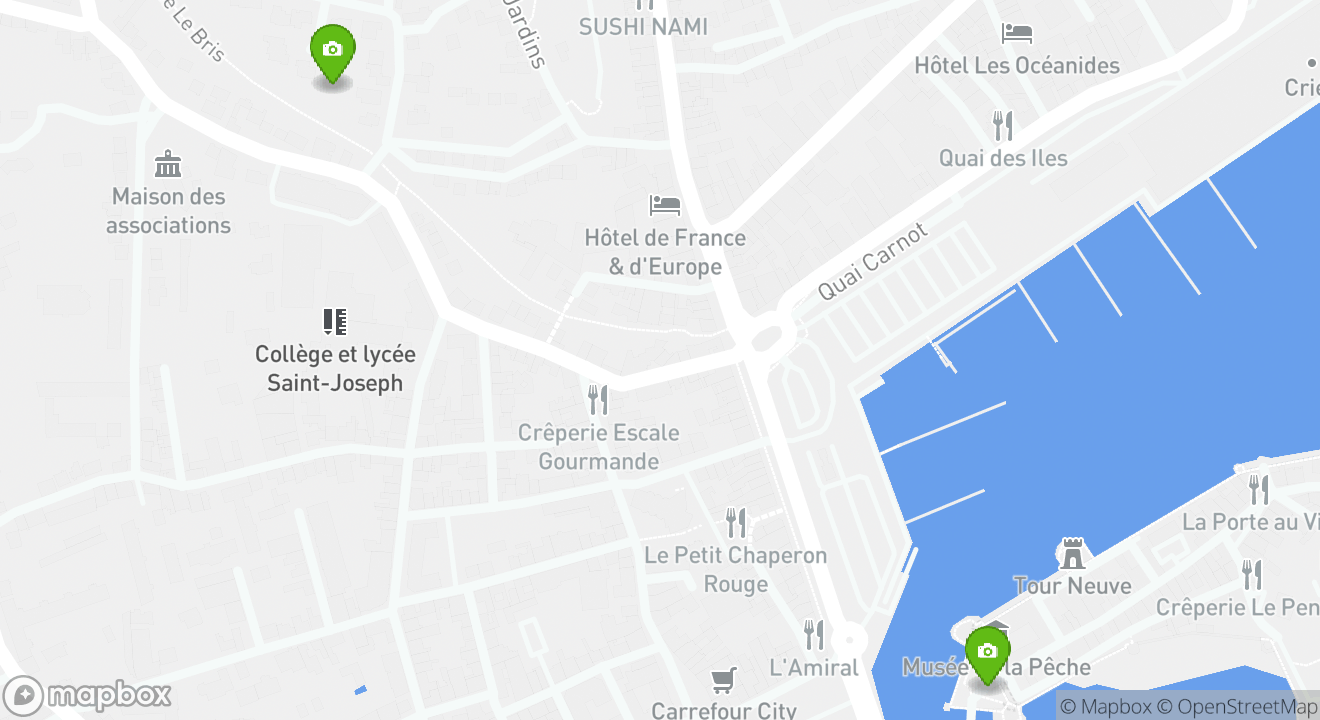This screenshot has width=1320, height=720.
Task: Open the green photo marker near Maison des associations
Action: tap(333, 51)
